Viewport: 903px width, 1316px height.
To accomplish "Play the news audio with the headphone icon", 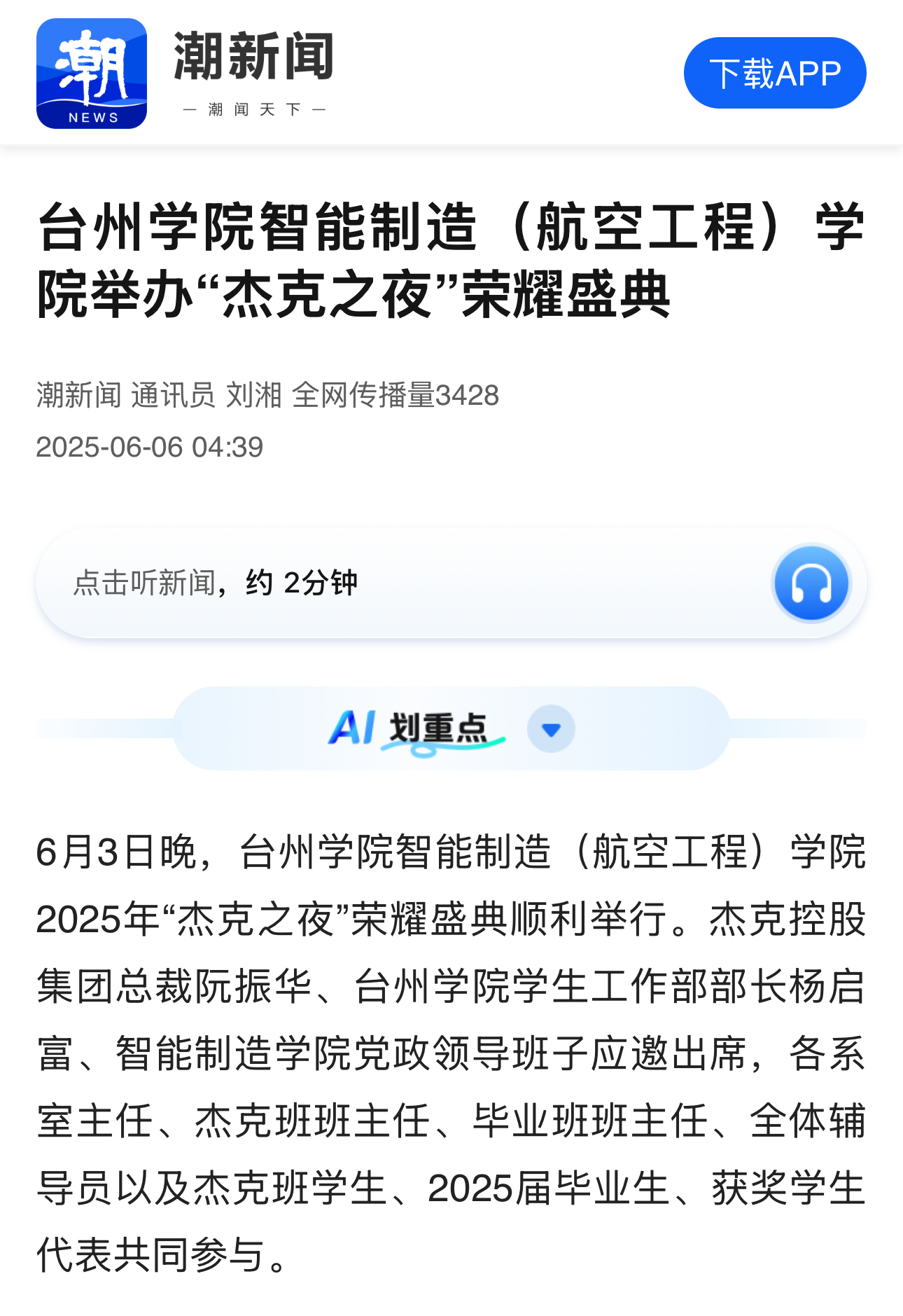I will click(x=811, y=583).
